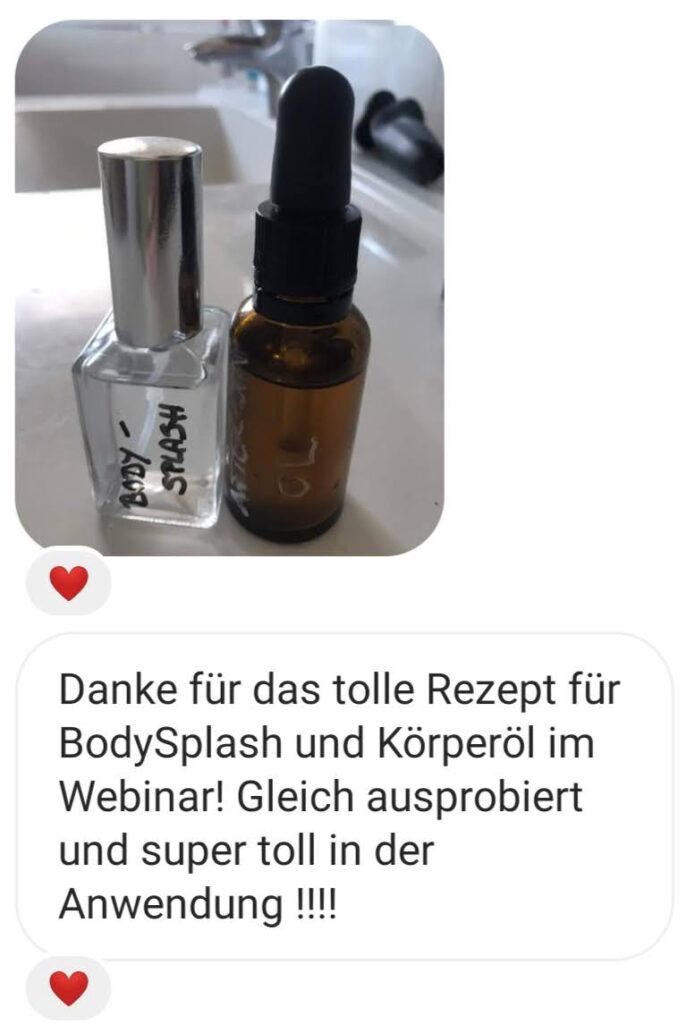Tap the heart reaction under the photo
Screen dimensions: 687x1024
point(68,582)
